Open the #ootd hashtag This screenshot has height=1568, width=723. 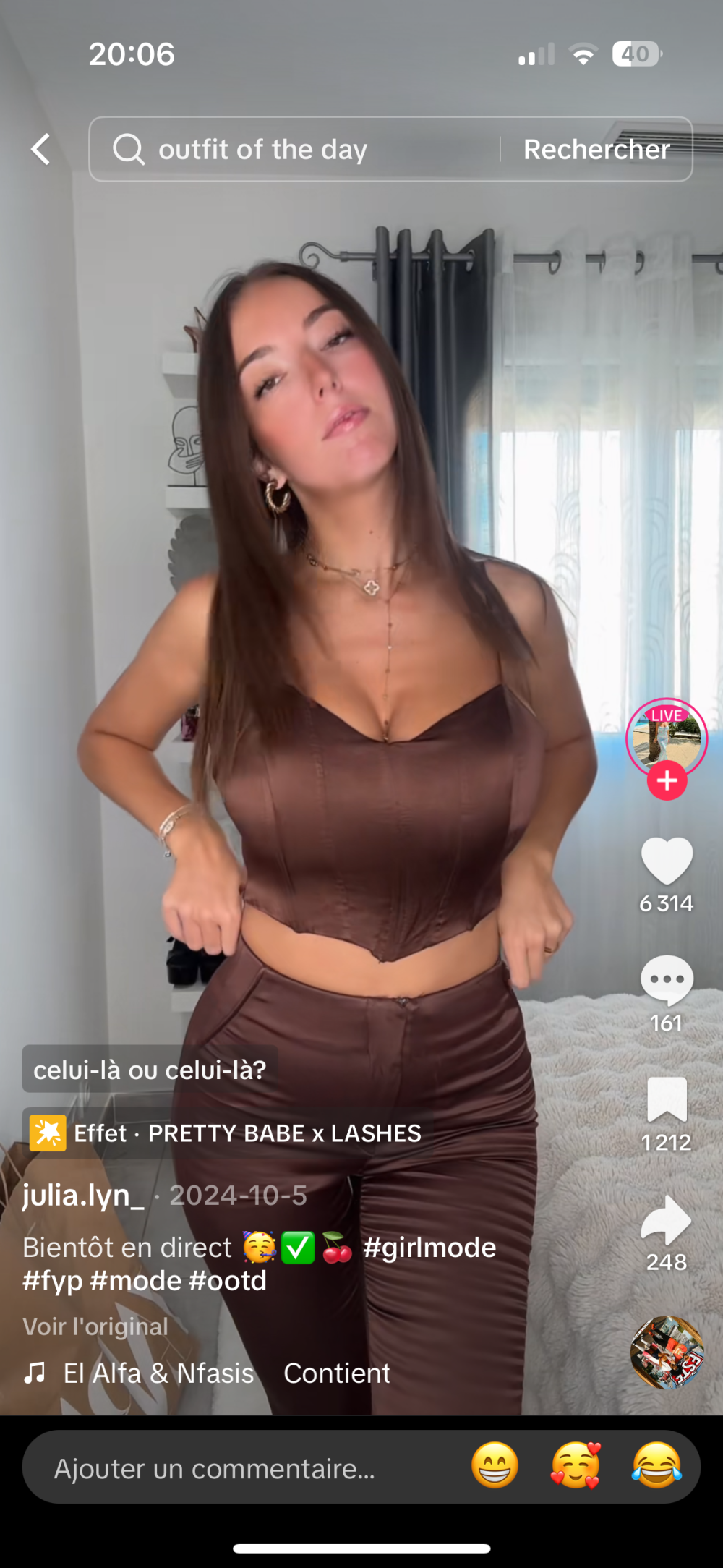pos(227,1281)
